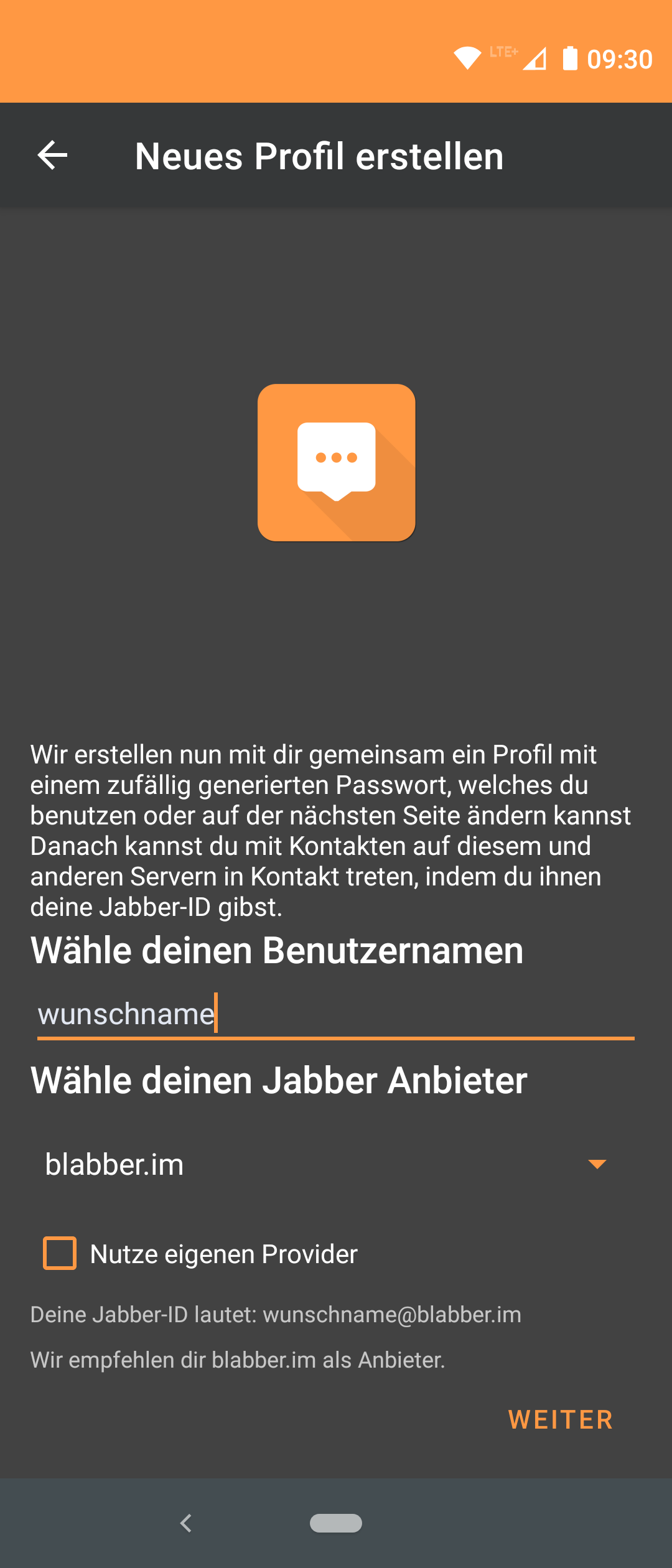672x1568 pixels.
Task: Go back from Neues Profil erstellen
Action: coord(52,156)
